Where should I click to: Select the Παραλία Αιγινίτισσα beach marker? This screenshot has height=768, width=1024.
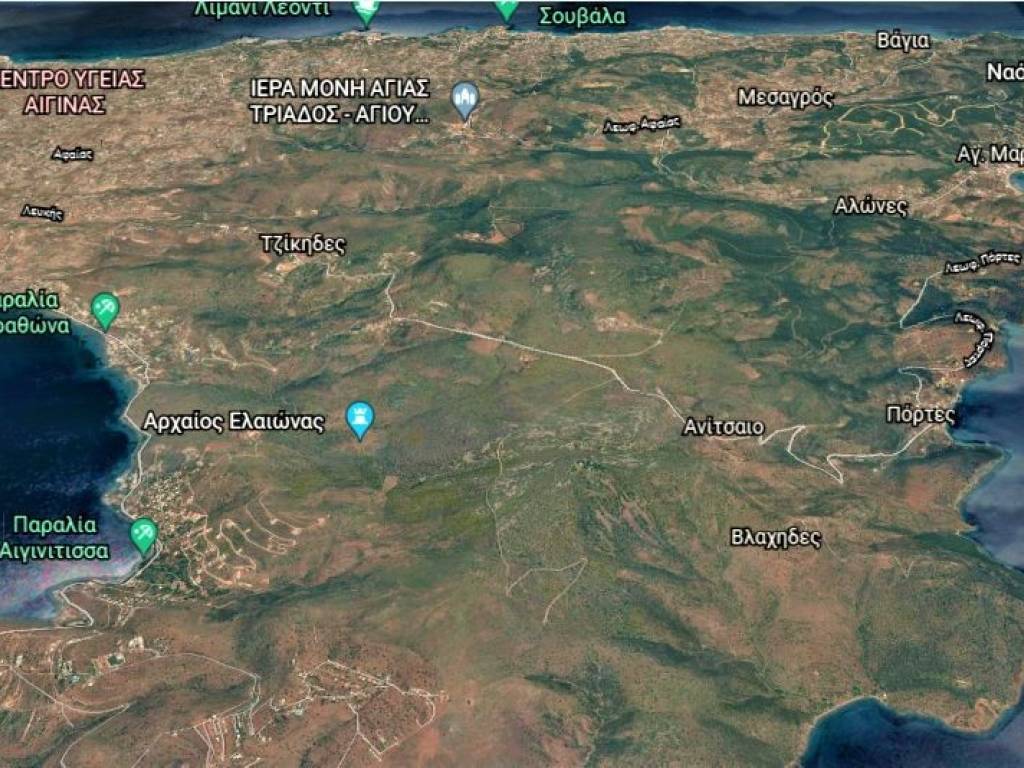click(x=144, y=535)
